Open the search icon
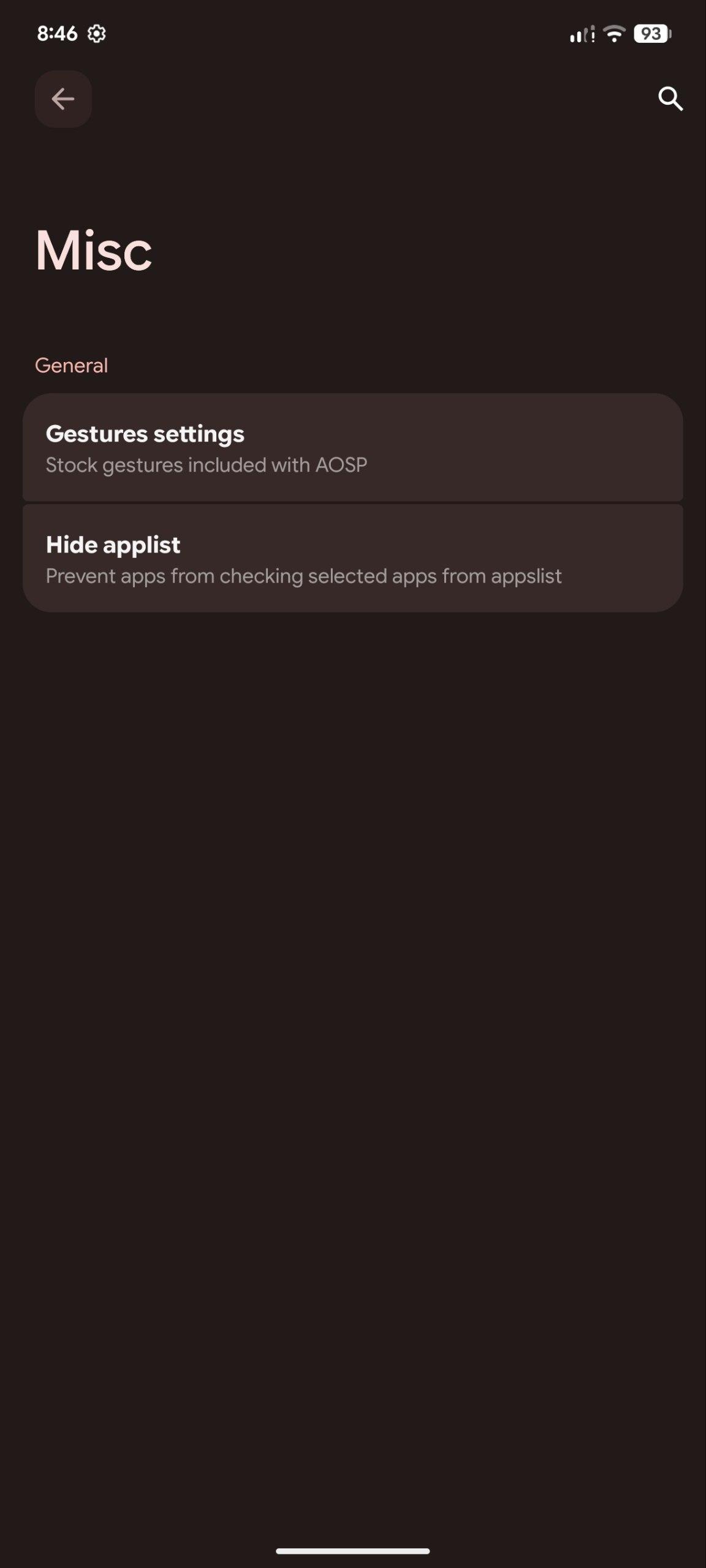Image resolution: width=706 pixels, height=1568 pixels. [670, 99]
